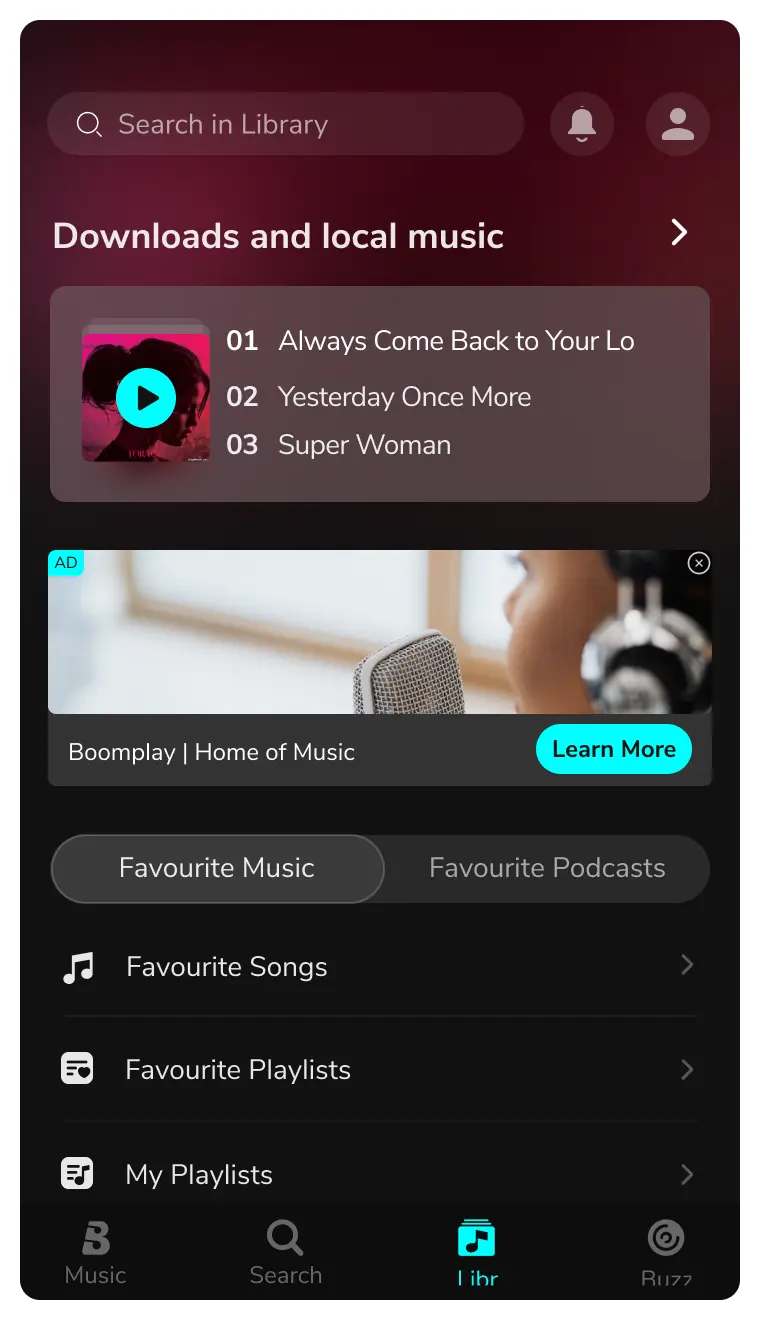The height and width of the screenshot is (1320, 760).
Task: Select song Super Woman
Action: click(x=364, y=445)
